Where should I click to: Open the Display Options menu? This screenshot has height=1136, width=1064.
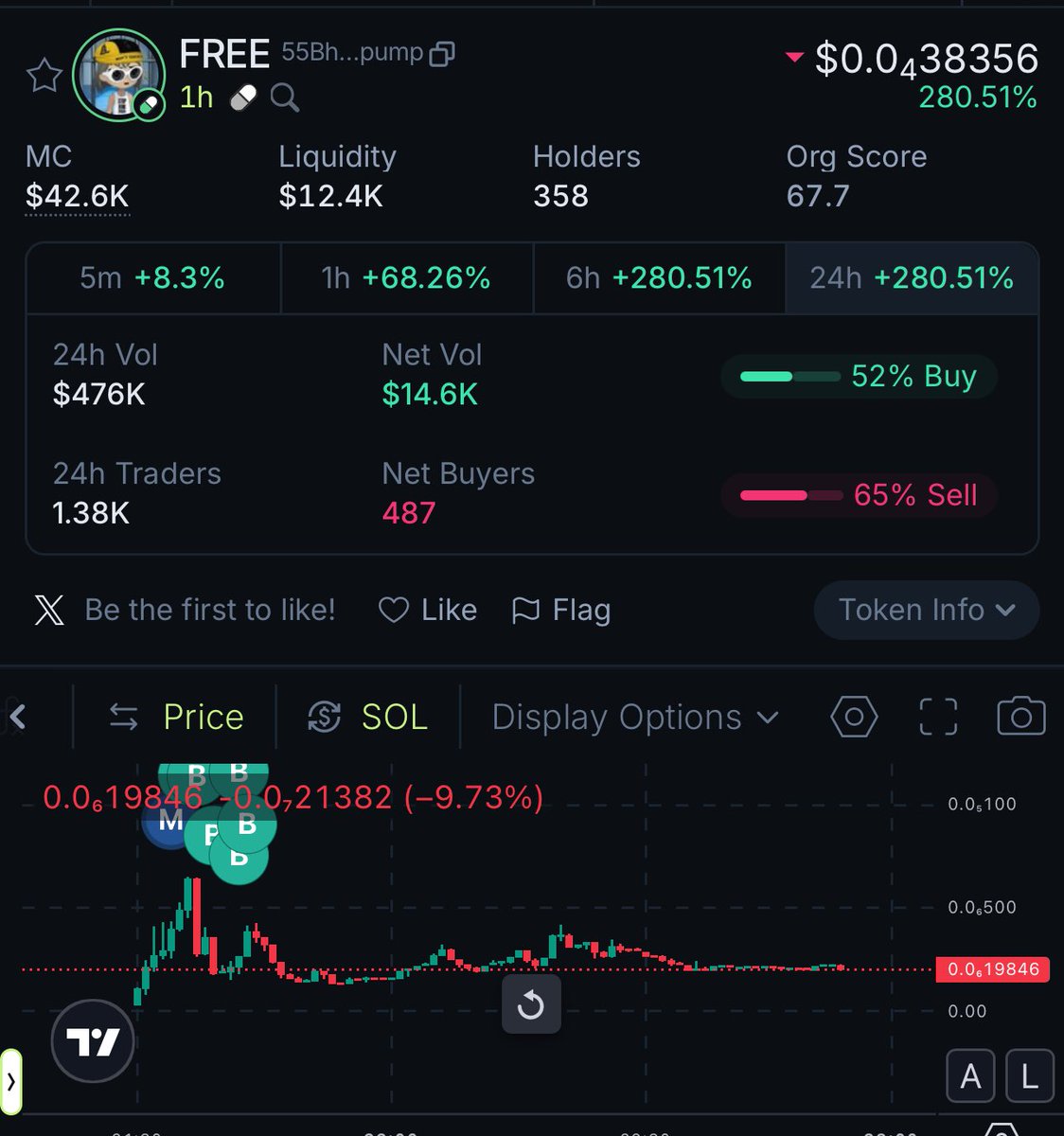[x=635, y=718]
